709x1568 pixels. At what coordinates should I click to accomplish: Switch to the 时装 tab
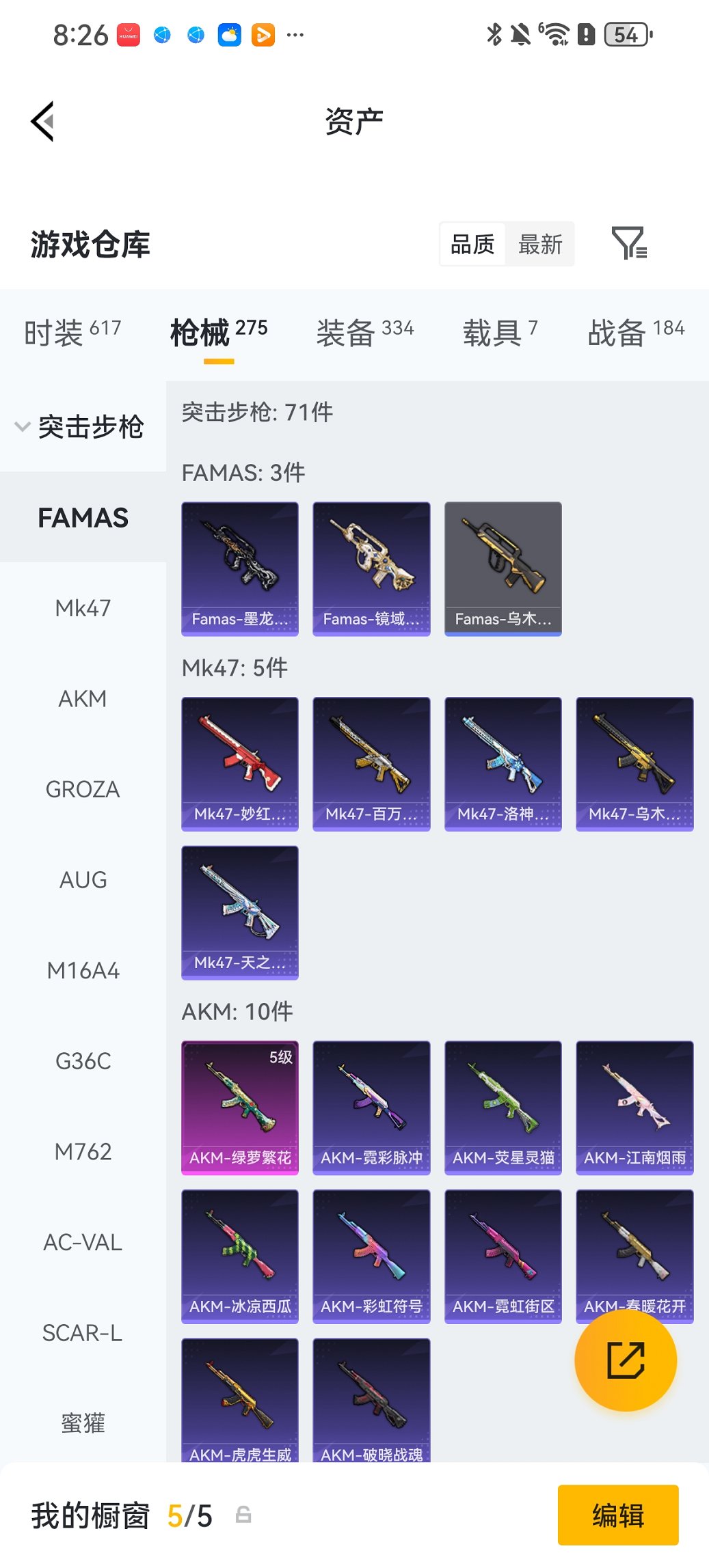(72, 333)
